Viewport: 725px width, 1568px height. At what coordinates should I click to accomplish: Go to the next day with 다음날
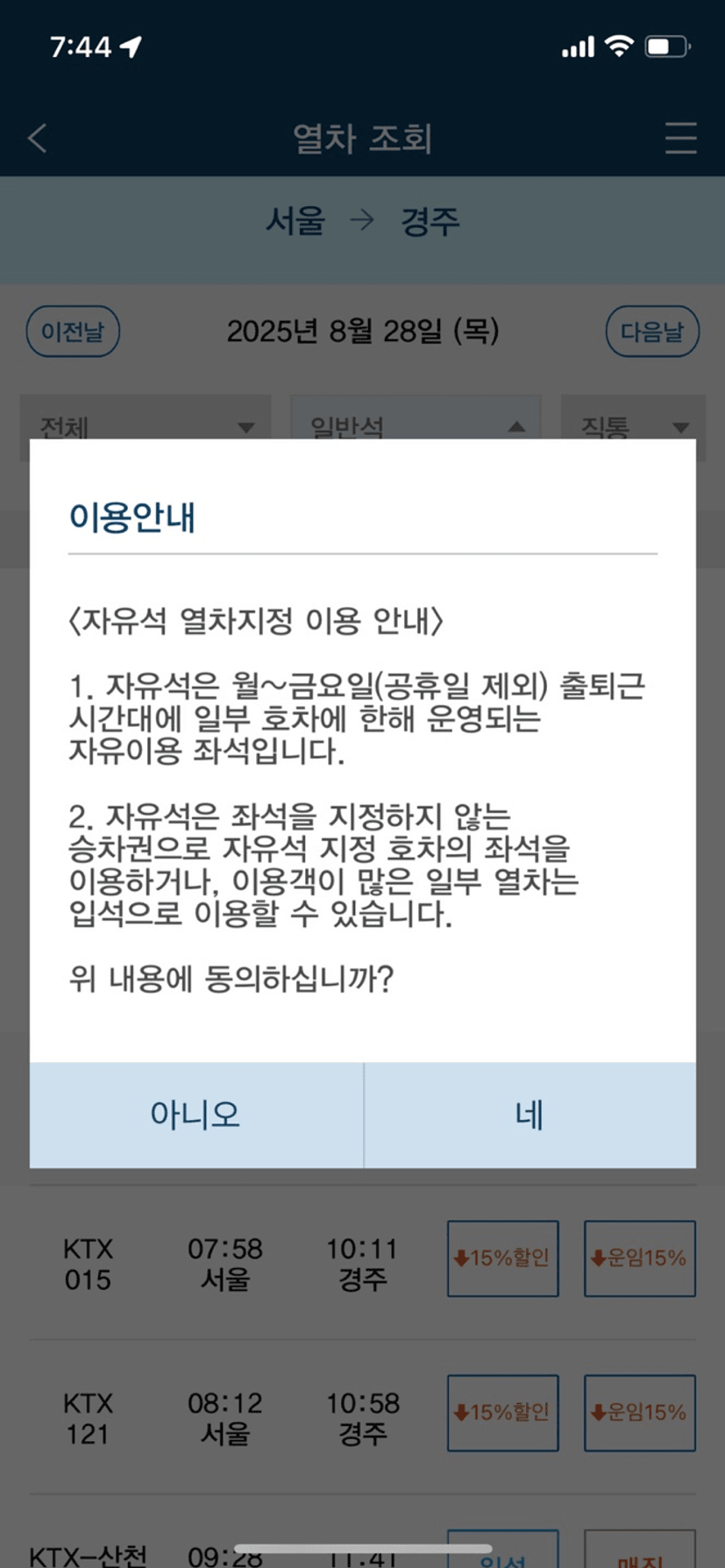[652, 331]
